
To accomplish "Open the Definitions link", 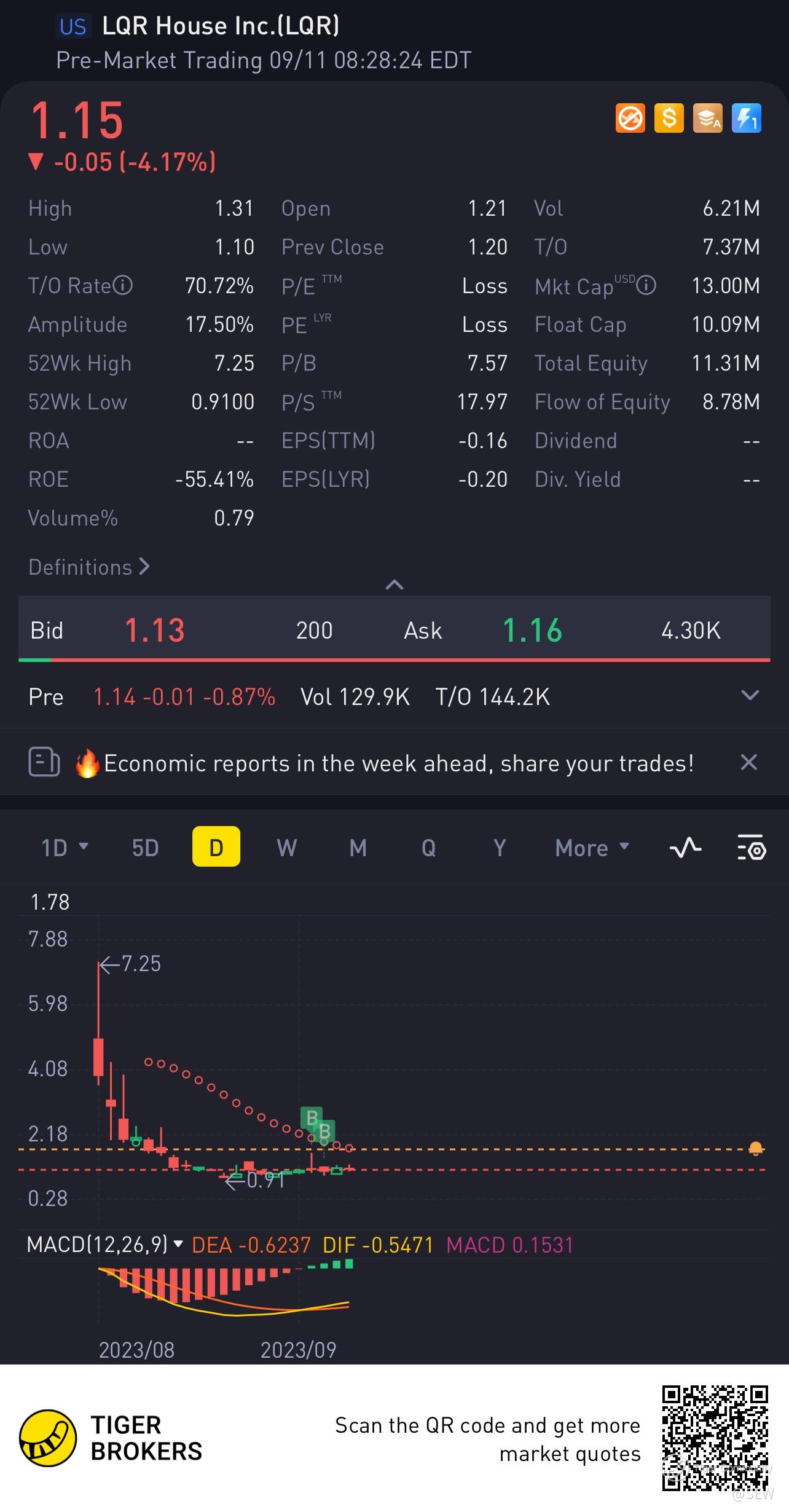I will pyautogui.click(x=89, y=567).
